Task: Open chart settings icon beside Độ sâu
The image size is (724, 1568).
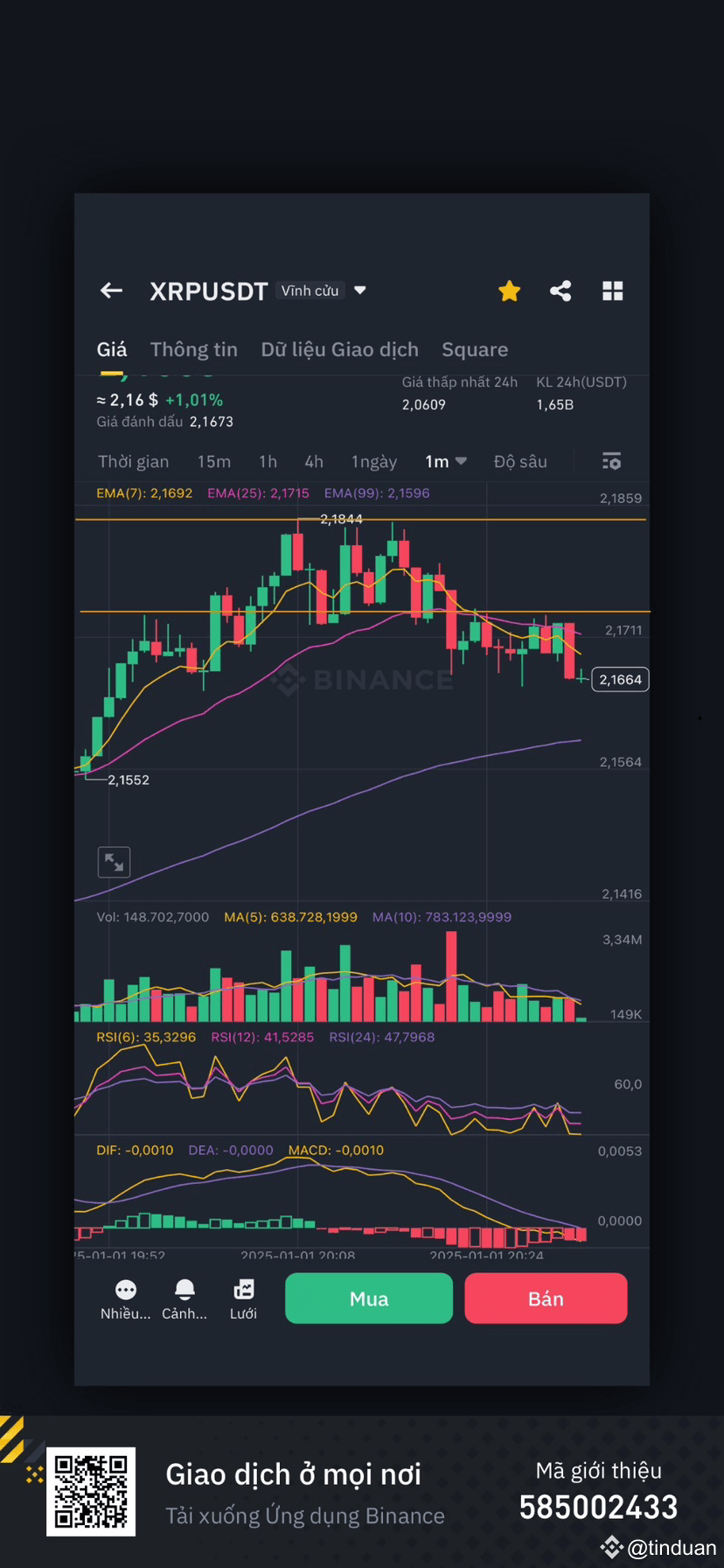Action: [x=611, y=461]
